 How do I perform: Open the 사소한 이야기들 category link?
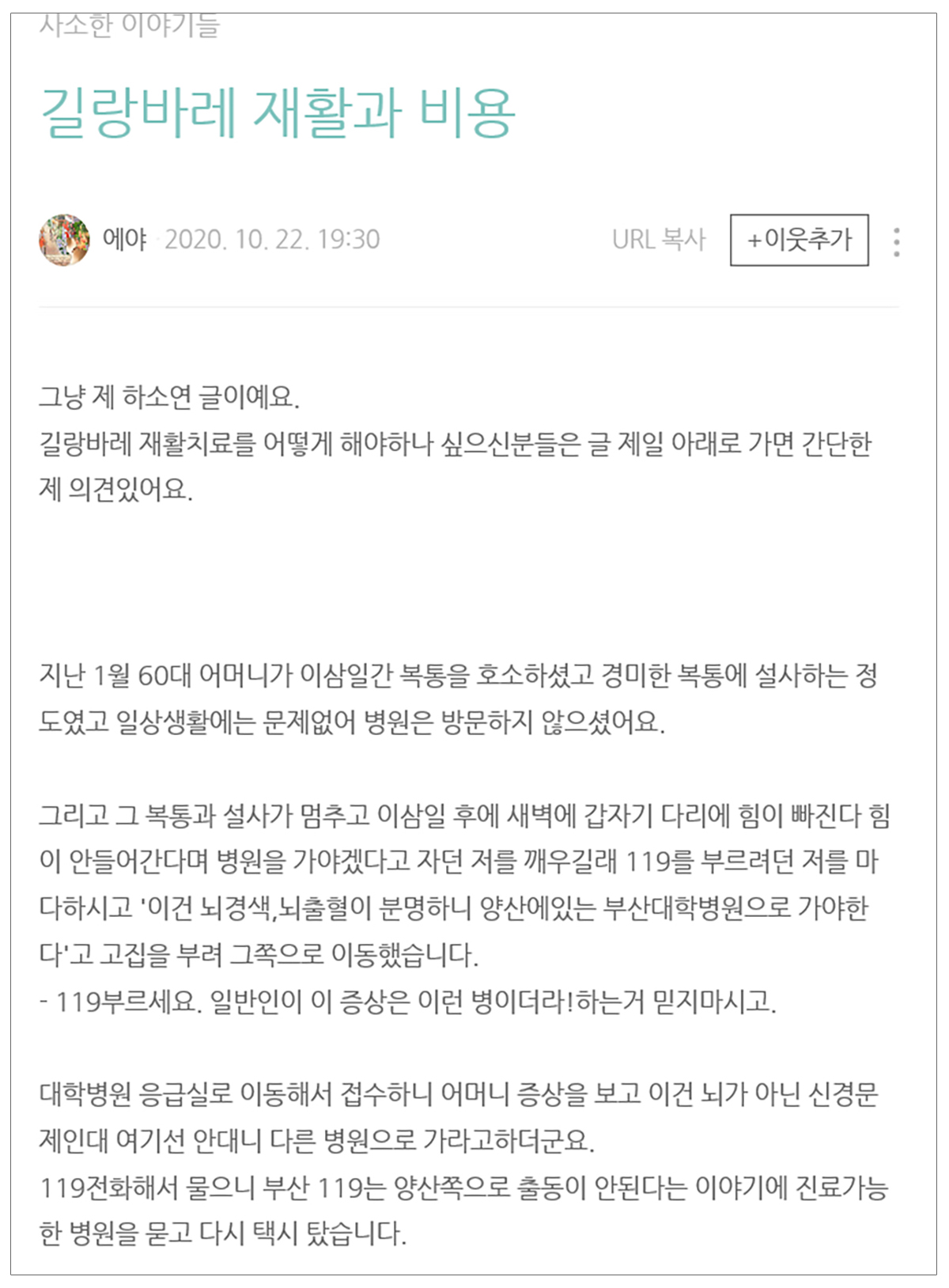point(130,26)
